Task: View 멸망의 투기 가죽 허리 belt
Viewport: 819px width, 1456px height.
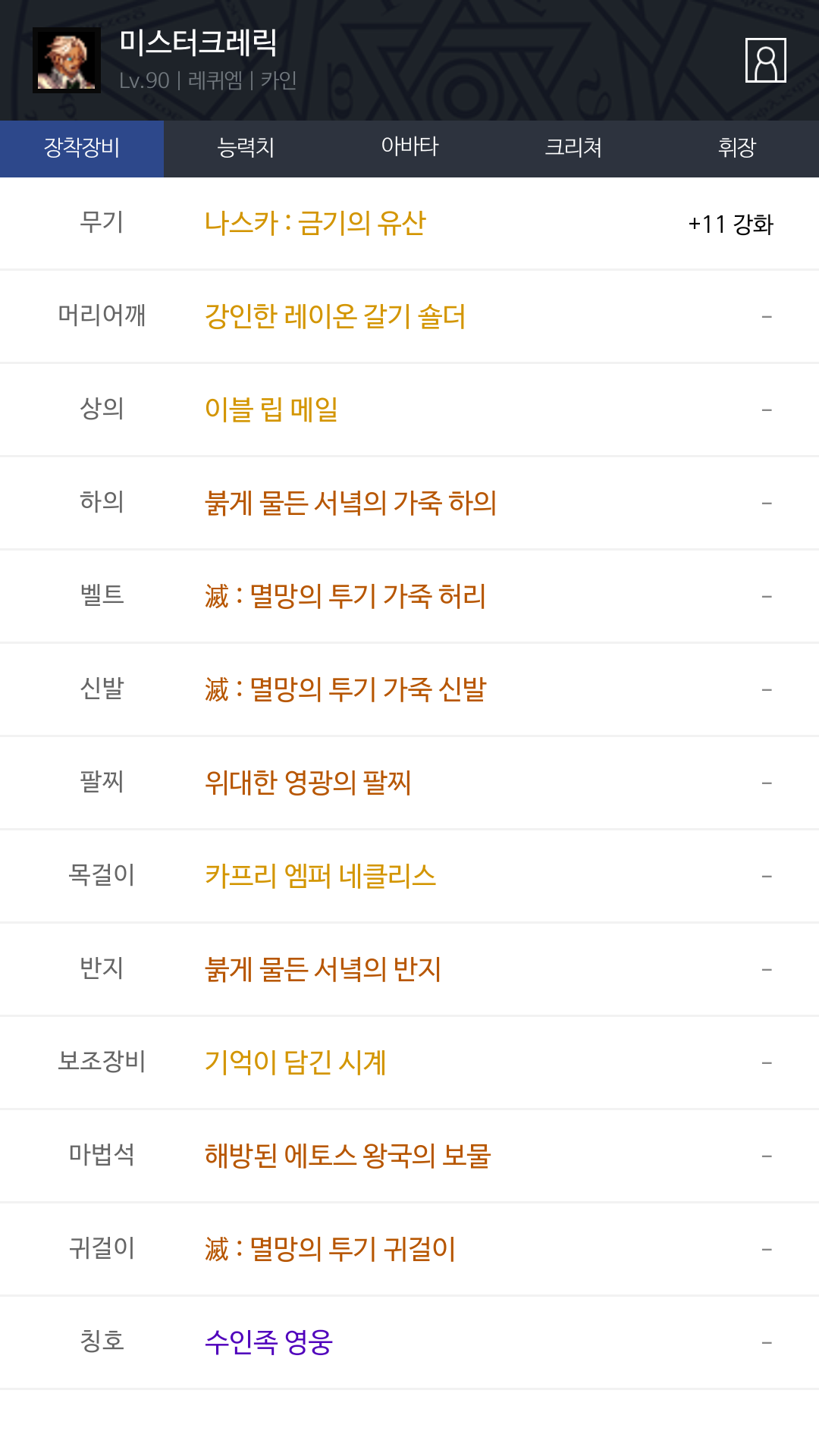Action: click(x=345, y=596)
